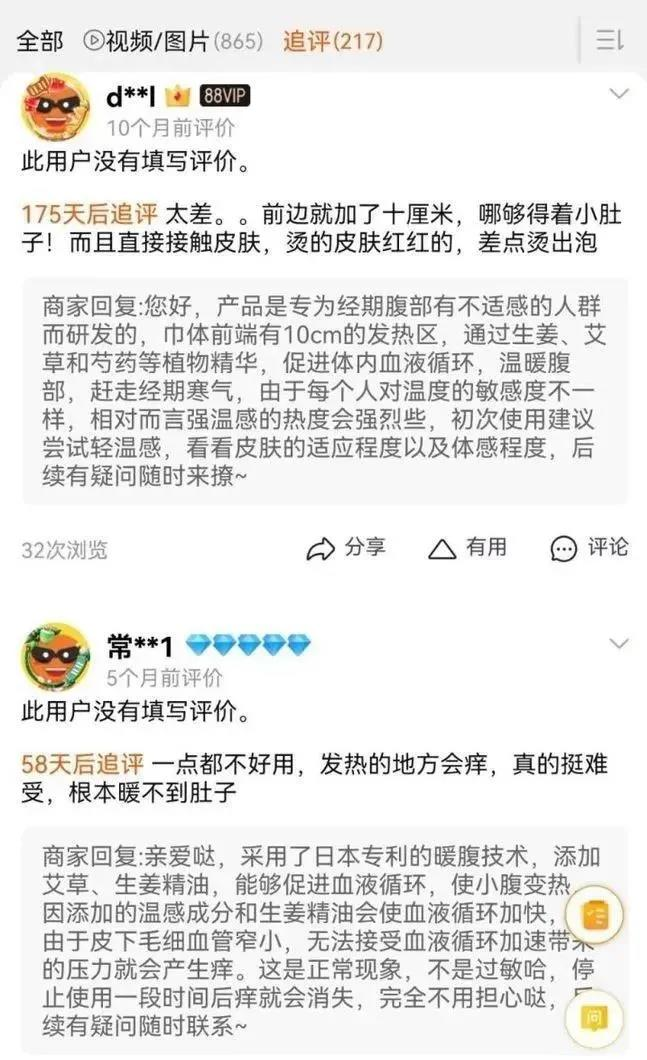Open the 问 ask-everyone floating button
Image resolution: width=647 pixels, height=1060 pixels.
tap(594, 1016)
